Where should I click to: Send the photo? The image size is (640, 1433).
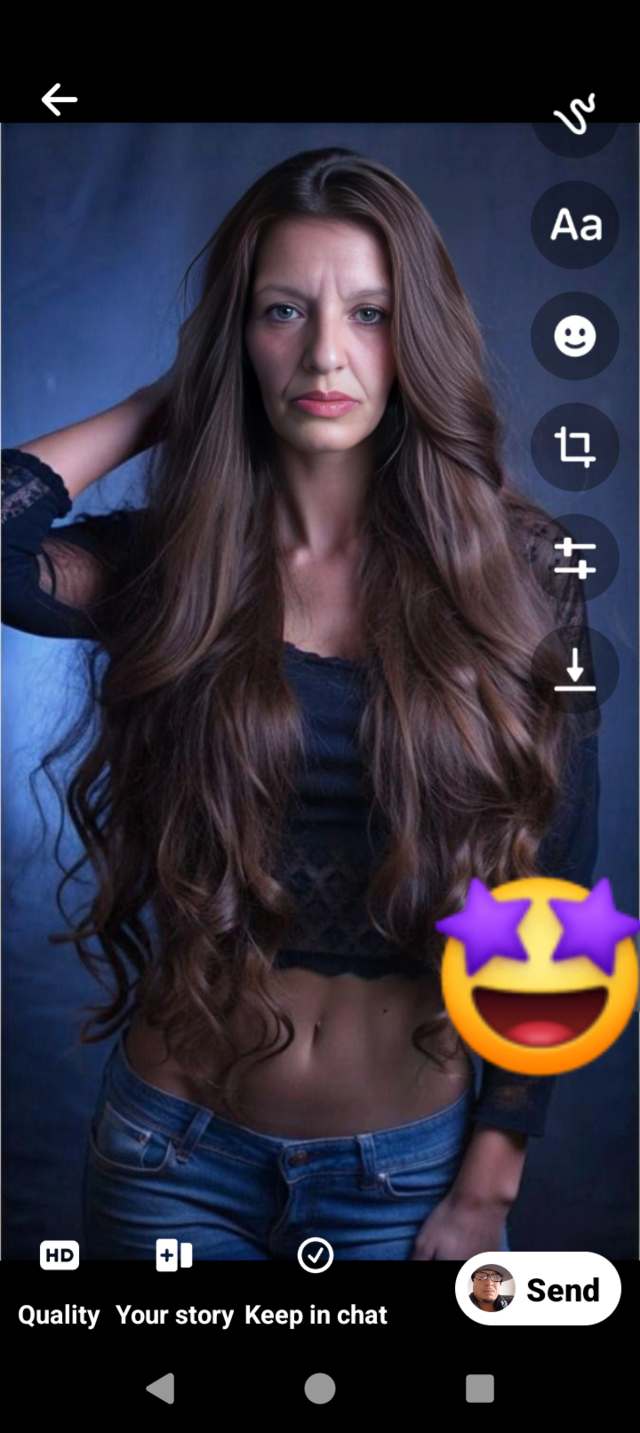coord(538,1290)
